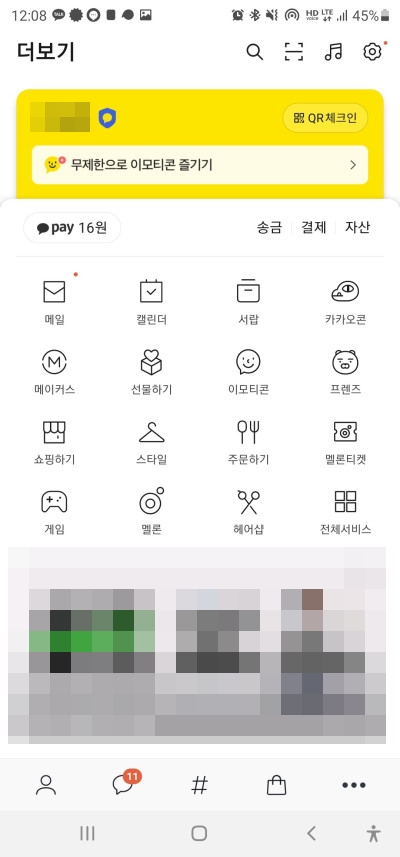Open the pay 16원 balance
The width and height of the screenshot is (400, 857).
(72, 228)
